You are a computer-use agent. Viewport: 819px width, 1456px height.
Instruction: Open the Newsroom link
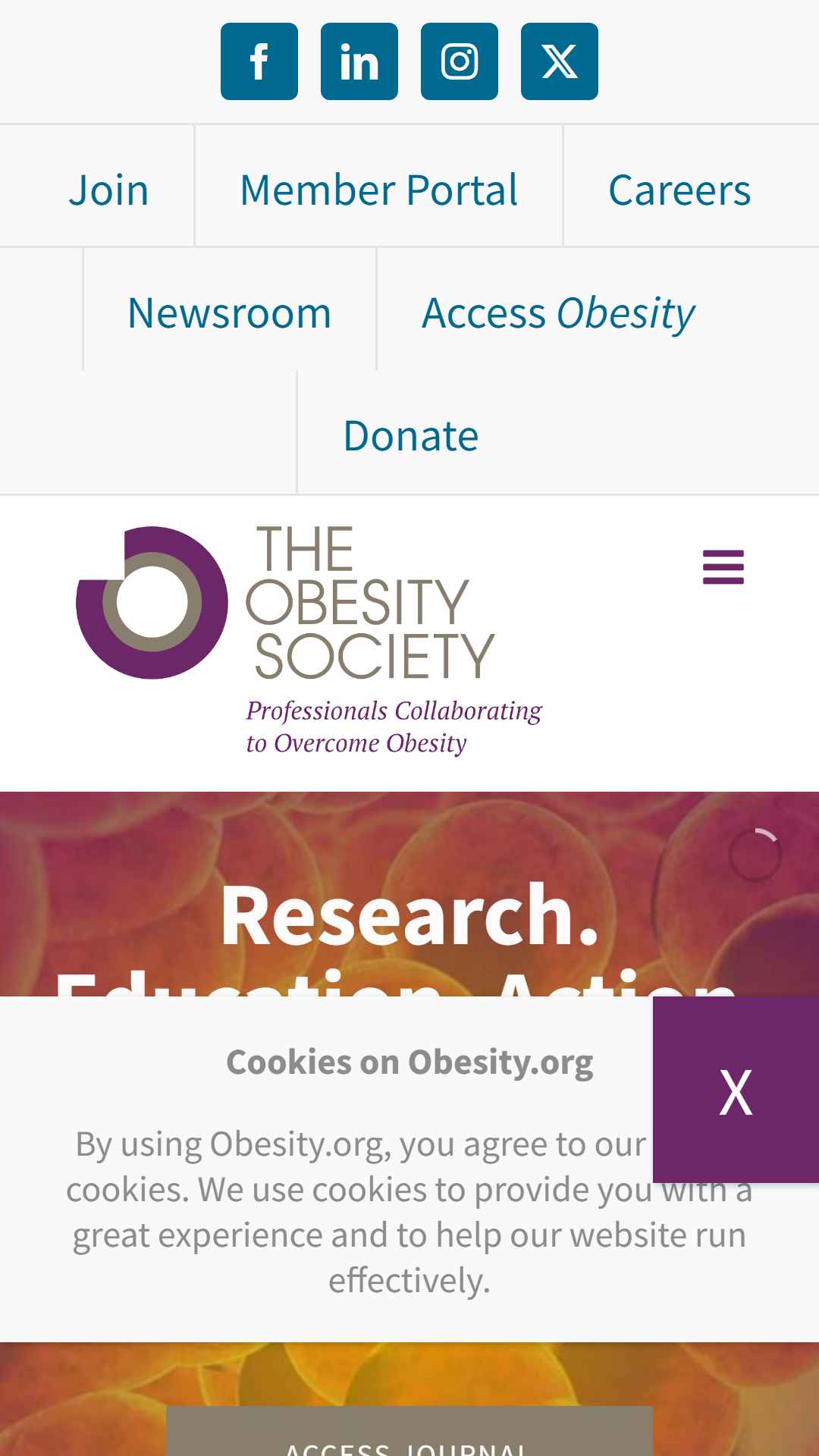point(230,312)
